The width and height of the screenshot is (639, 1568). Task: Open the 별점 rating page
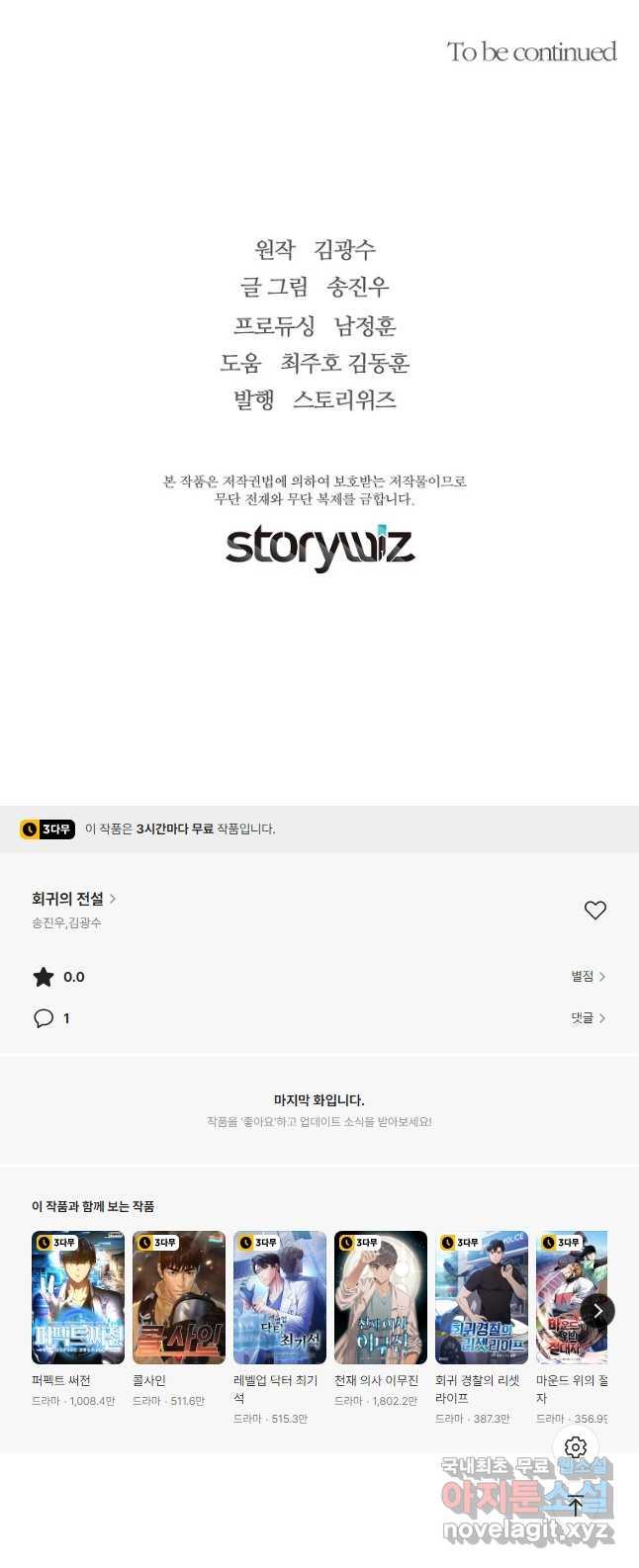[x=588, y=977]
